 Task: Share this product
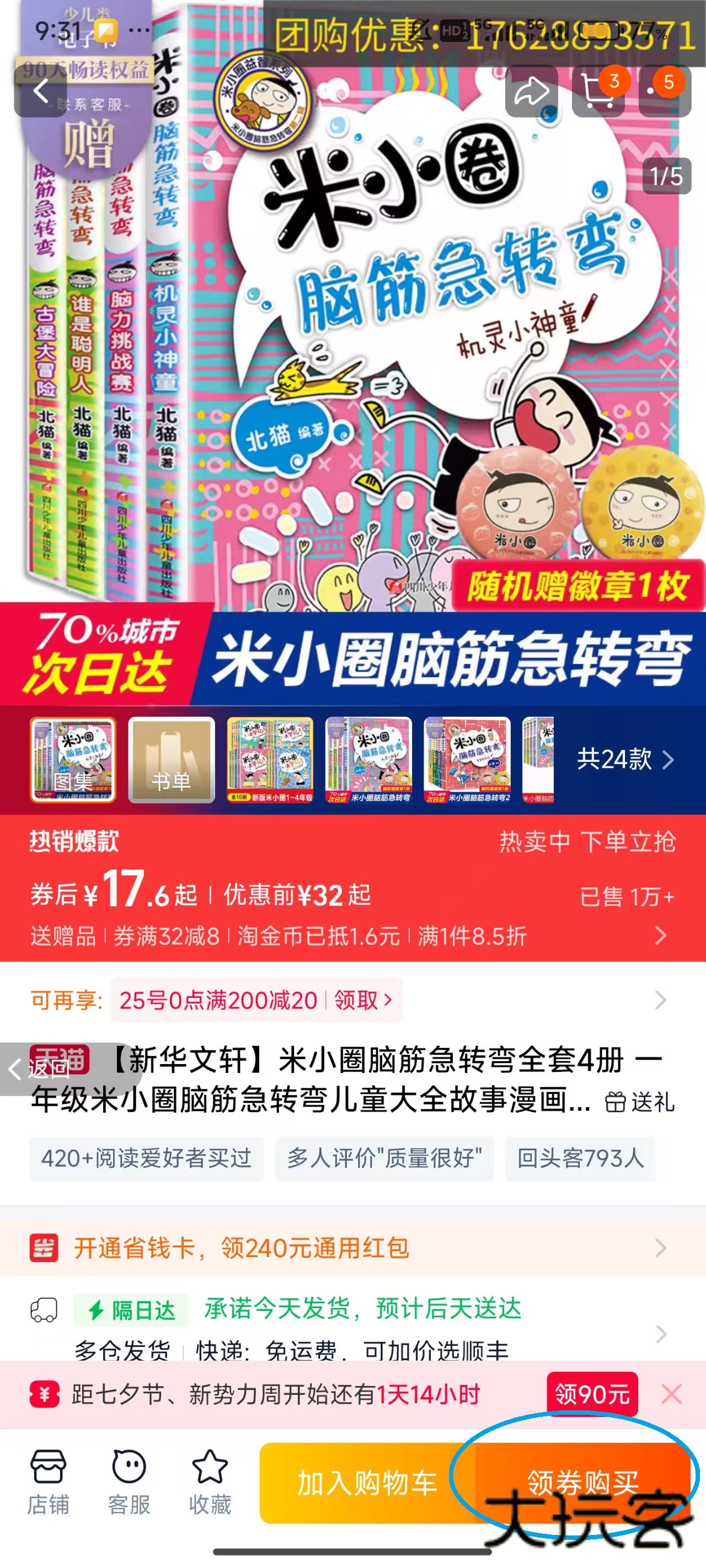(x=531, y=92)
